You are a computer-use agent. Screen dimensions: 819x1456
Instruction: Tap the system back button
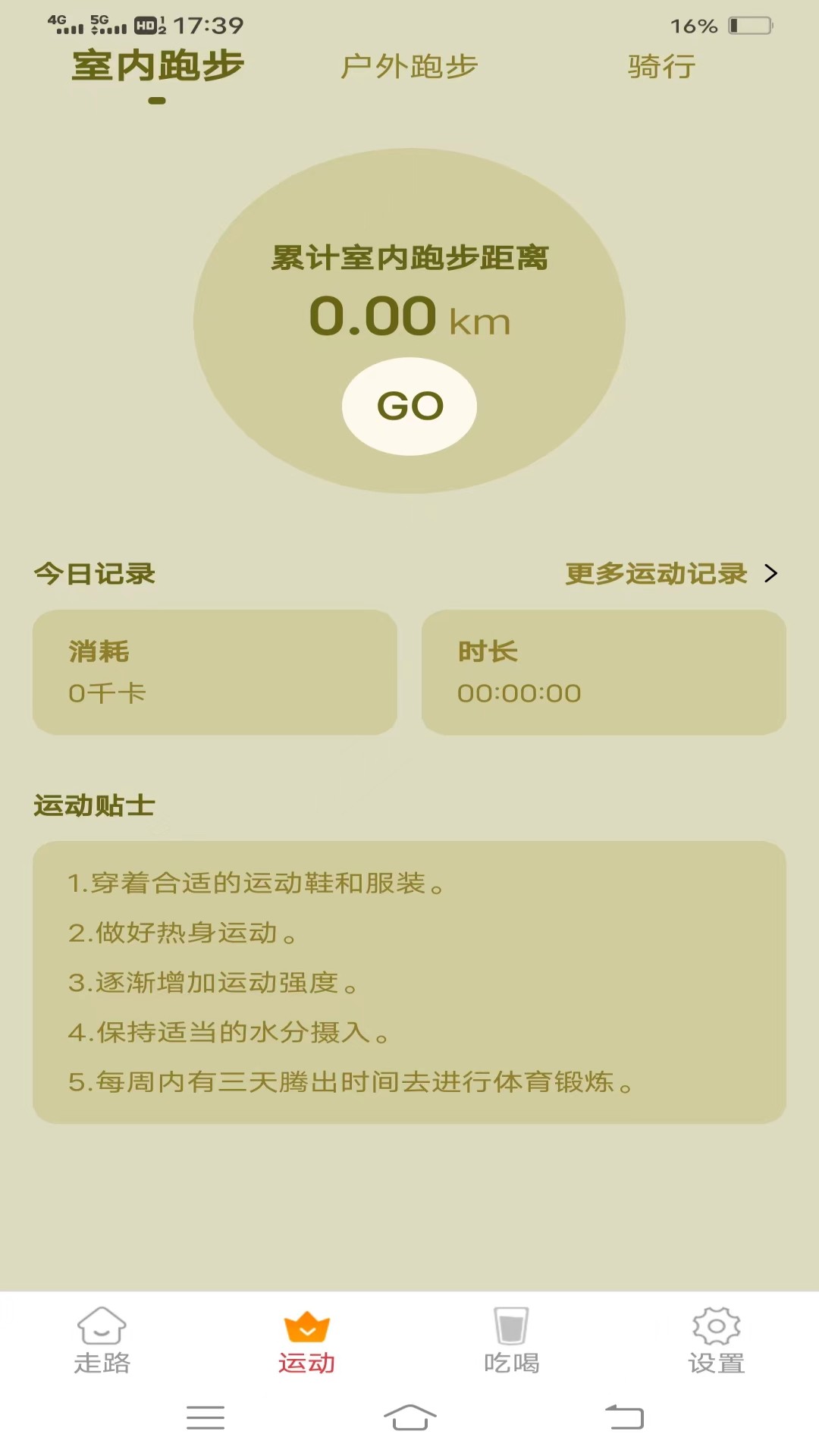pos(624,1417)
